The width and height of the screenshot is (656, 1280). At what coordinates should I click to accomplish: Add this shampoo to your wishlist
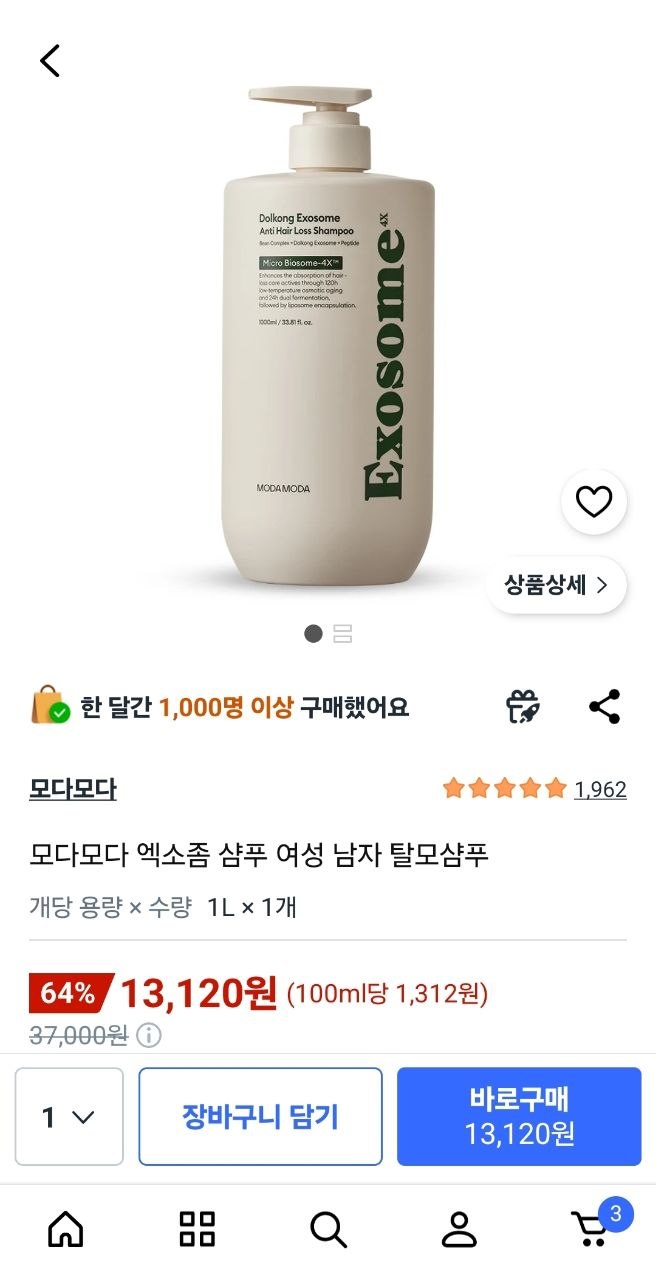(594, 502)
